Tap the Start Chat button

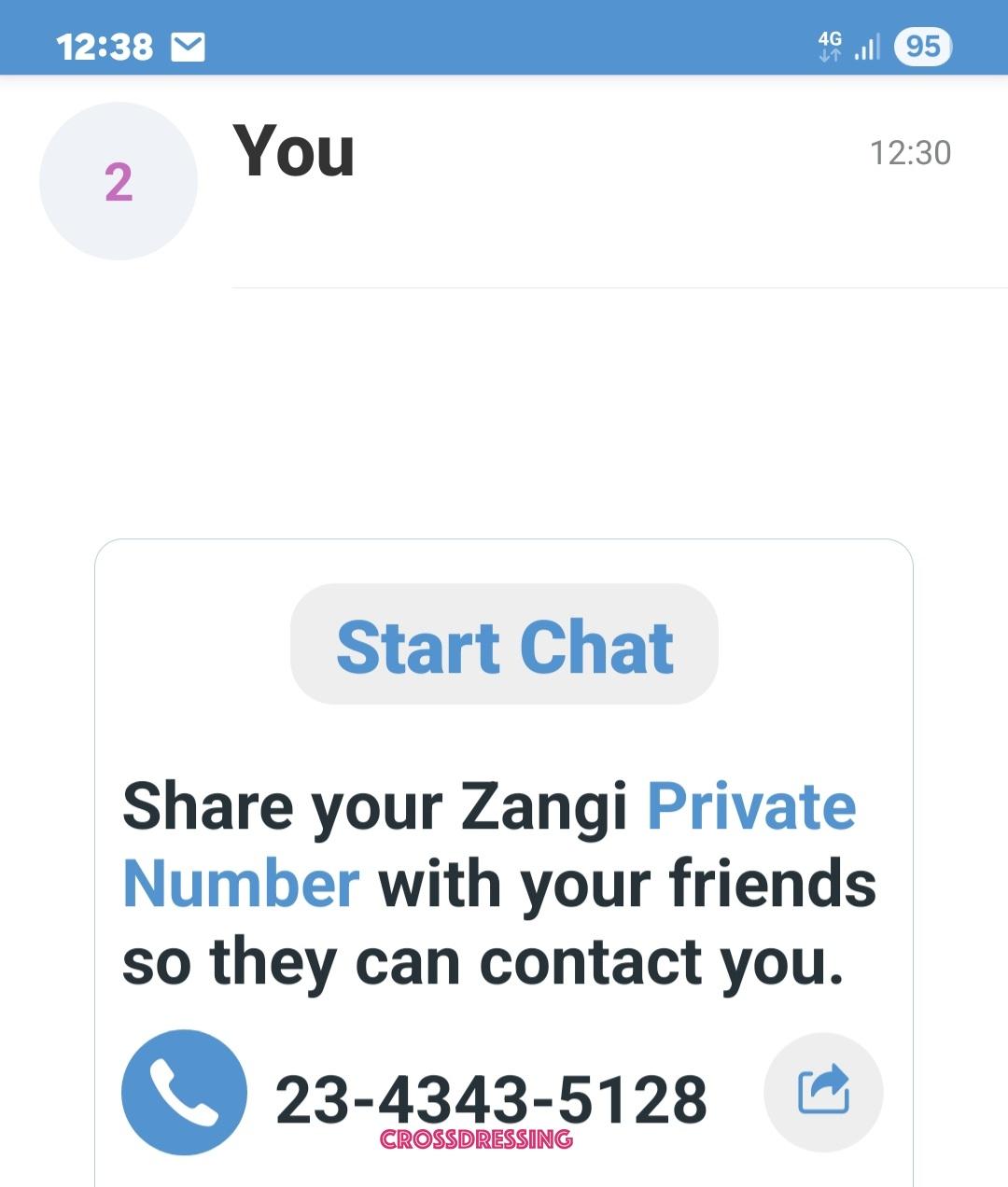[x=504, y=645]
